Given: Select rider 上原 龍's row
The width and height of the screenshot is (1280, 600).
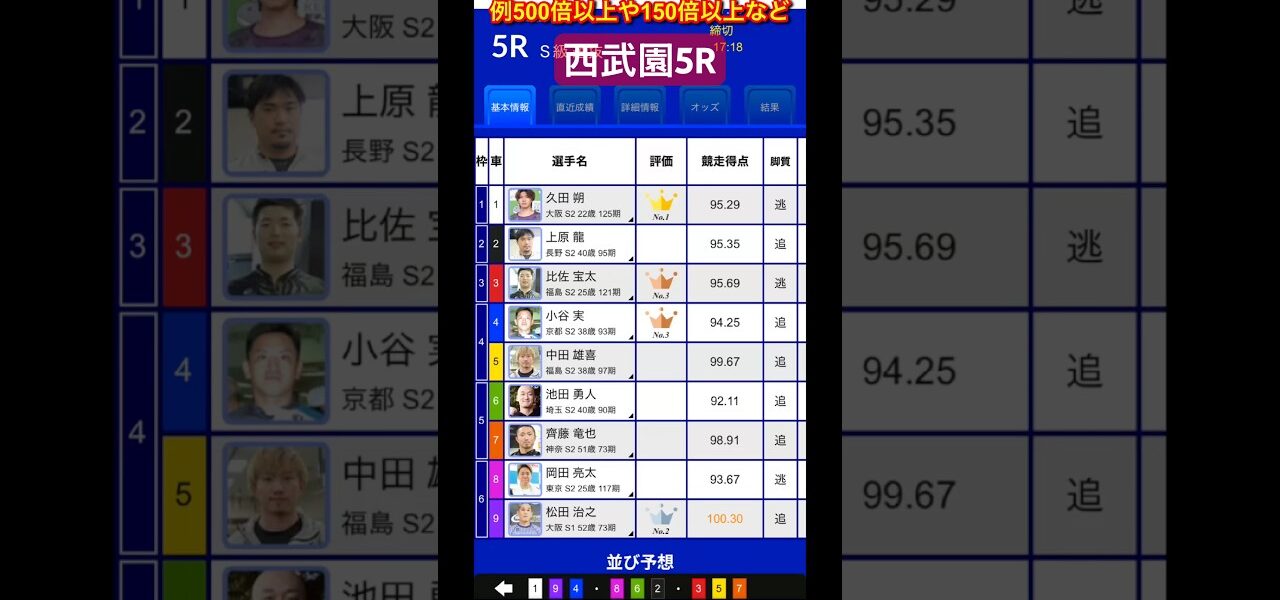Looking at the screenshot, I should click(x=570, y=244).
